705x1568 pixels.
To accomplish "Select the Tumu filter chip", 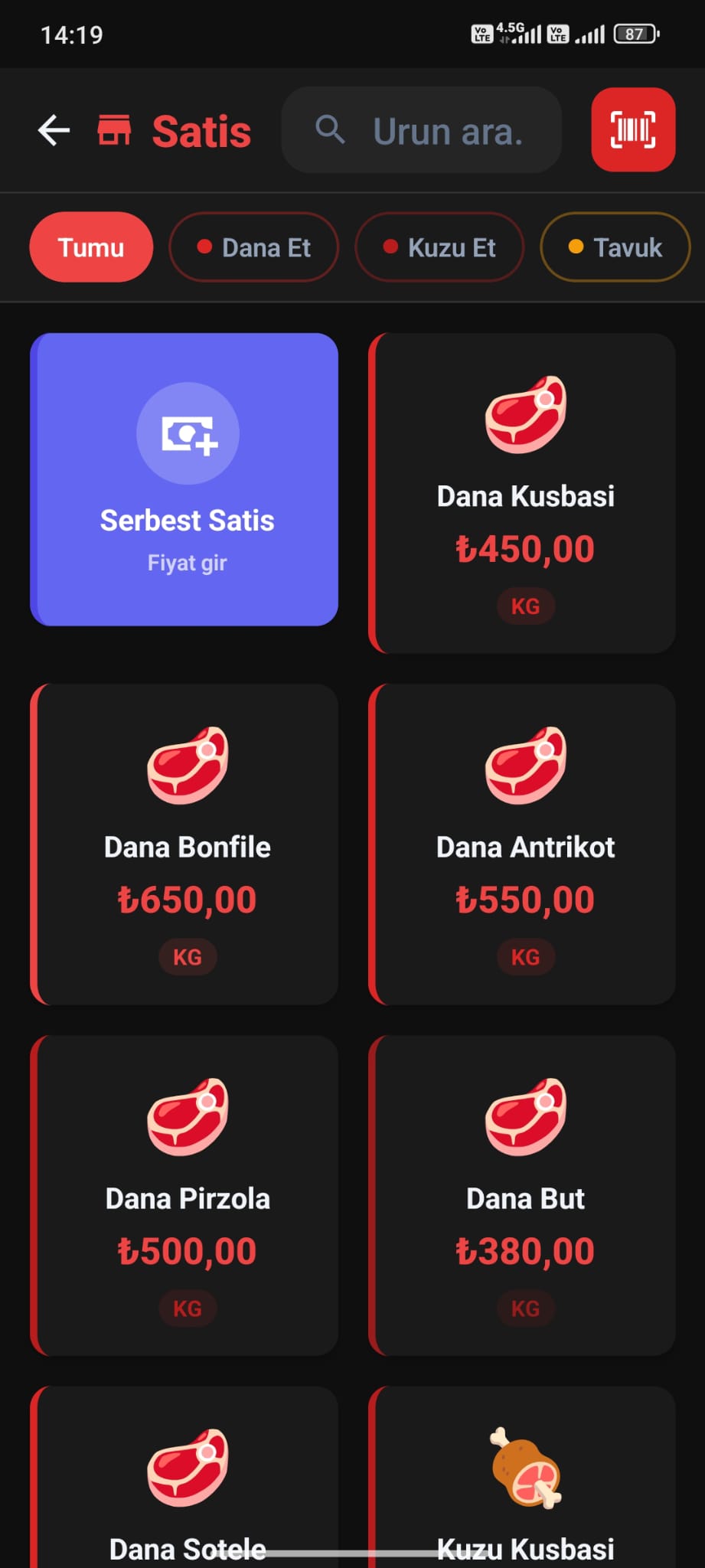I will click(x=91, y=247).
